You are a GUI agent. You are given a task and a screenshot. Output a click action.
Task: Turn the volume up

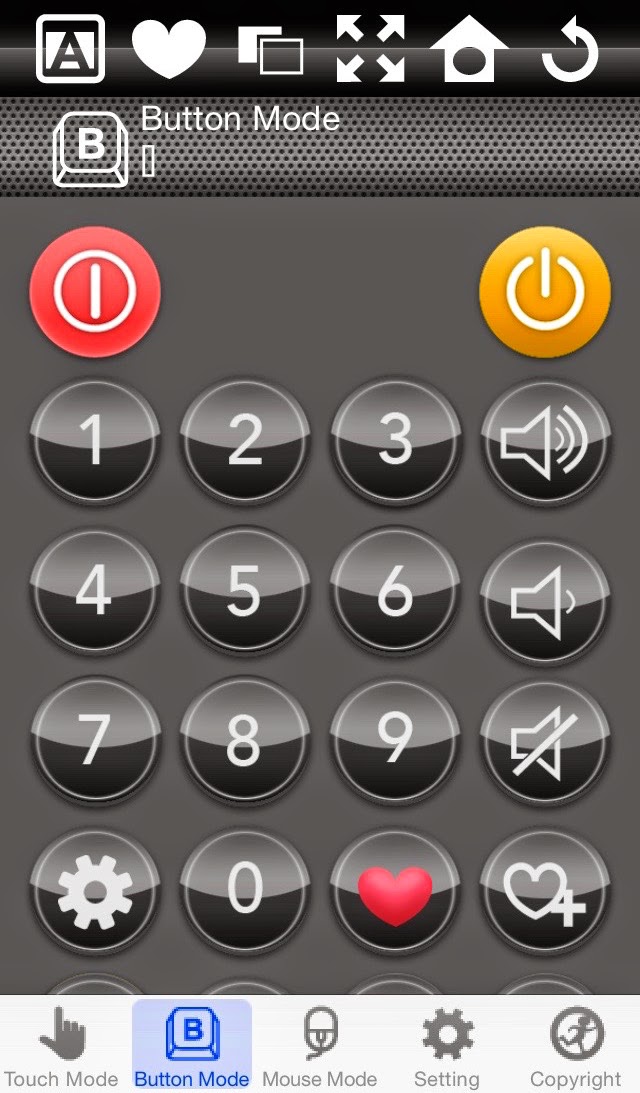tap(545, 442)
